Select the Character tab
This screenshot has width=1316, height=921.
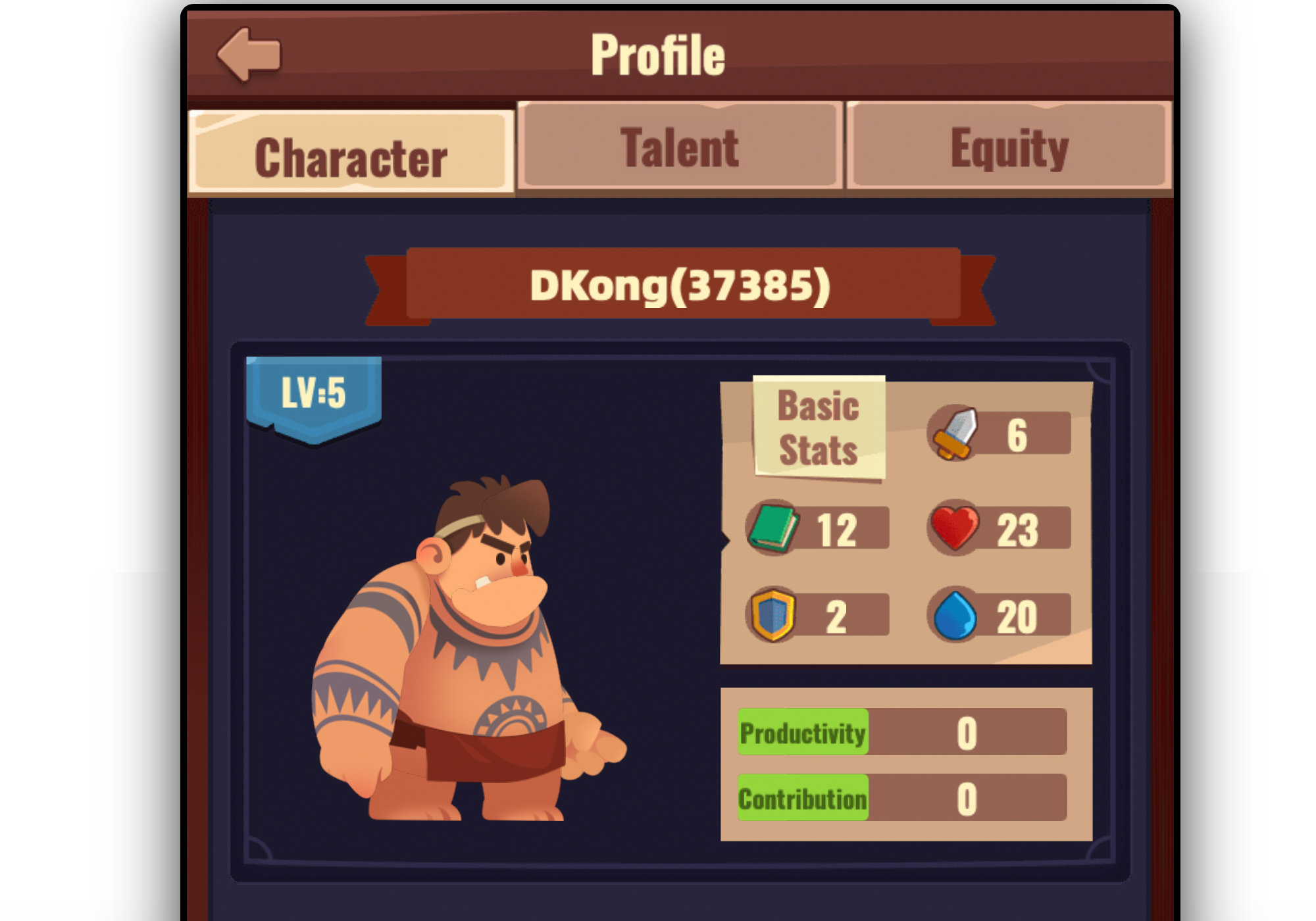tap(351, 156)
